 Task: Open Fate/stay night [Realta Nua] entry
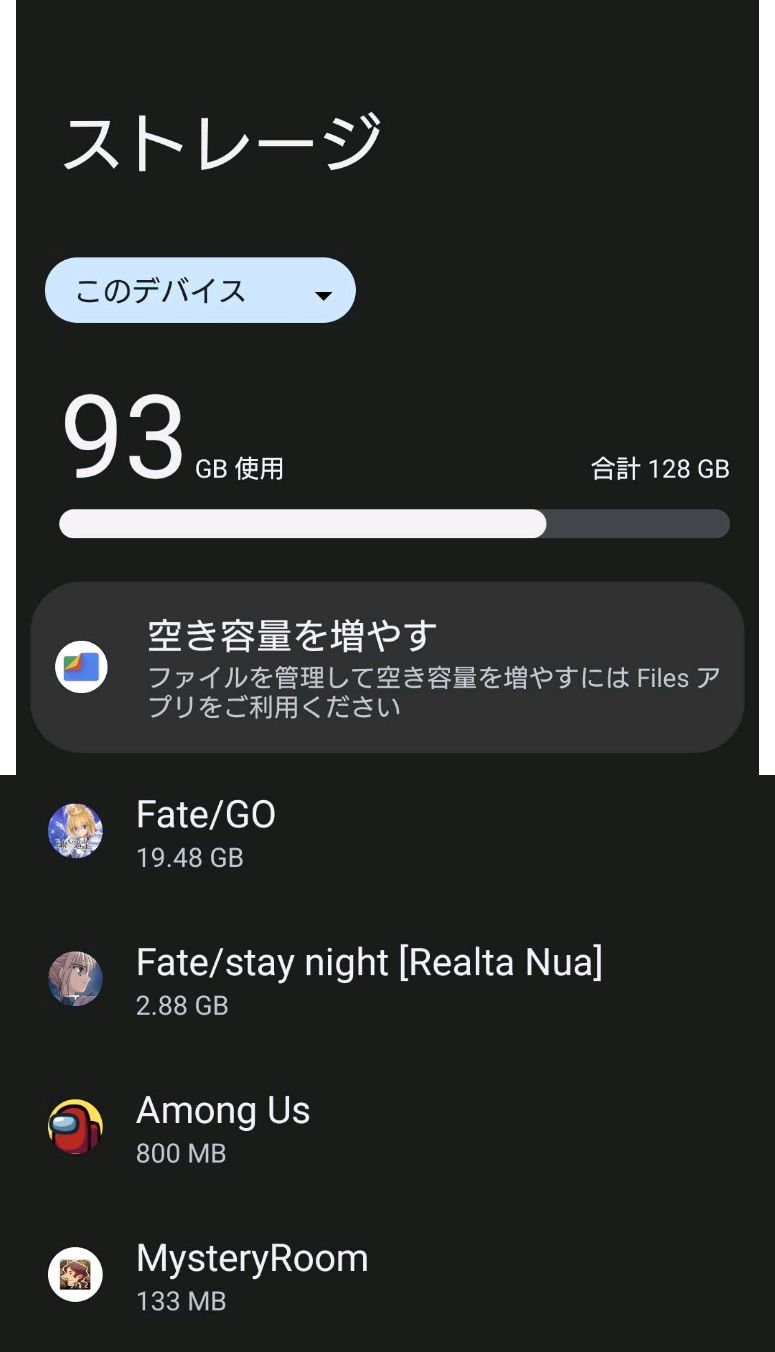click(387, 980)
